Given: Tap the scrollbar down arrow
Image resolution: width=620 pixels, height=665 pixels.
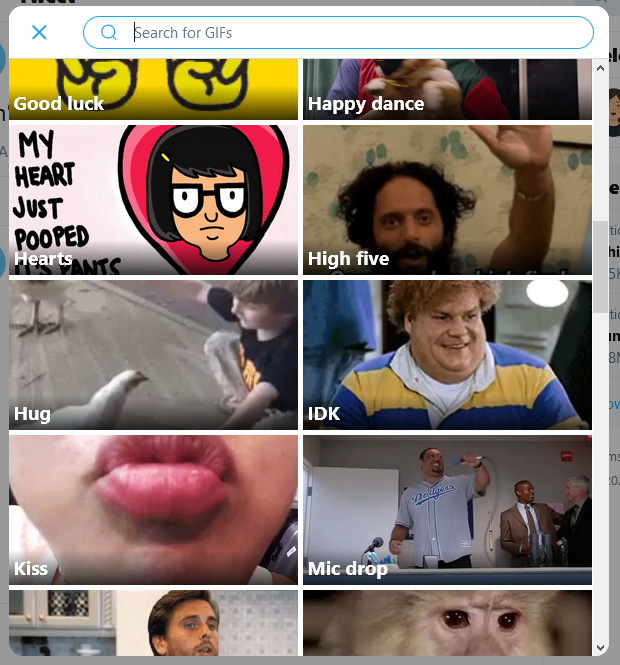Looking at the screenshot, I should point(600,647).
